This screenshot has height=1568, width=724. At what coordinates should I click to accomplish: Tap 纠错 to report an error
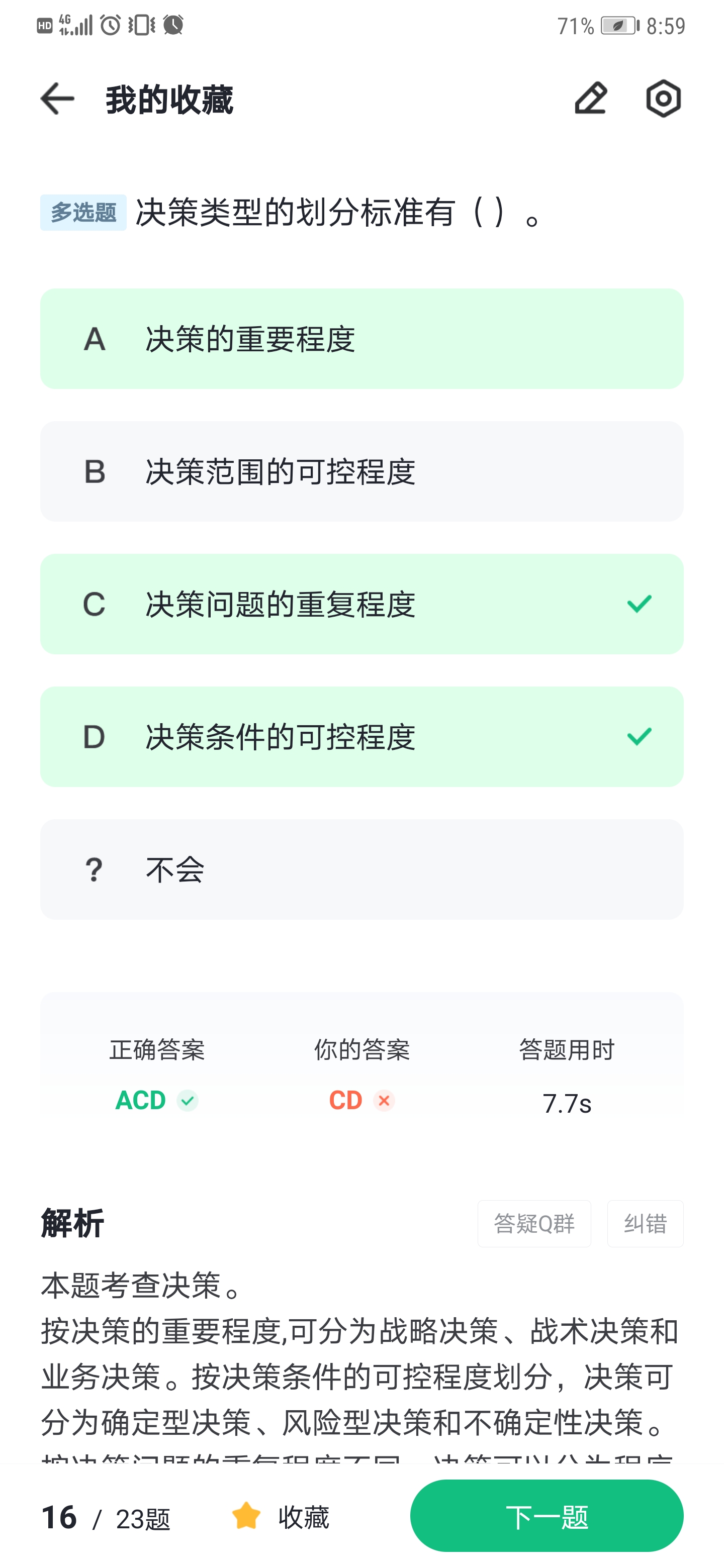coord(645,1223)
